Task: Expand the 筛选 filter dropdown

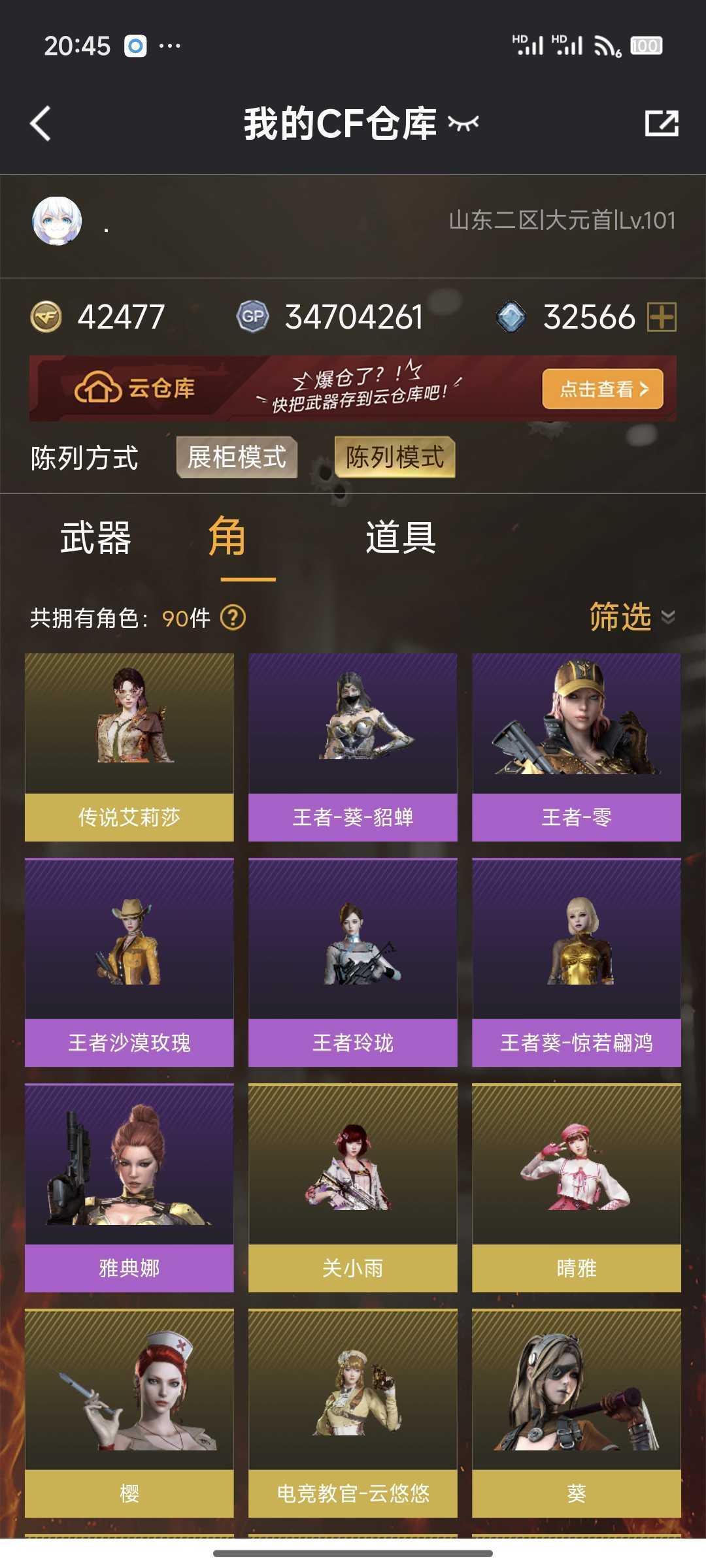Action: (x=632, y=617)
